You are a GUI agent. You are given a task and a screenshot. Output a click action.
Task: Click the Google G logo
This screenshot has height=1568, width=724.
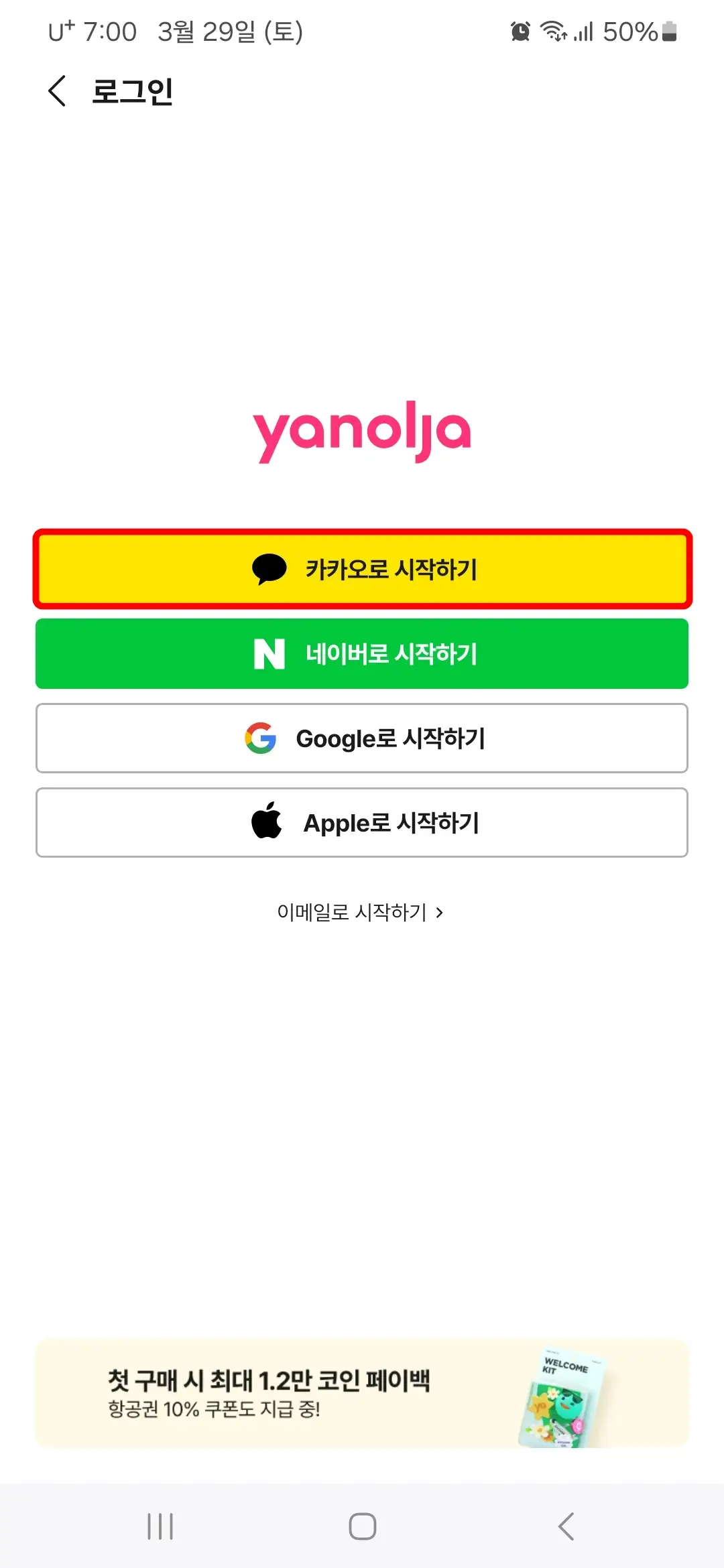260,738
